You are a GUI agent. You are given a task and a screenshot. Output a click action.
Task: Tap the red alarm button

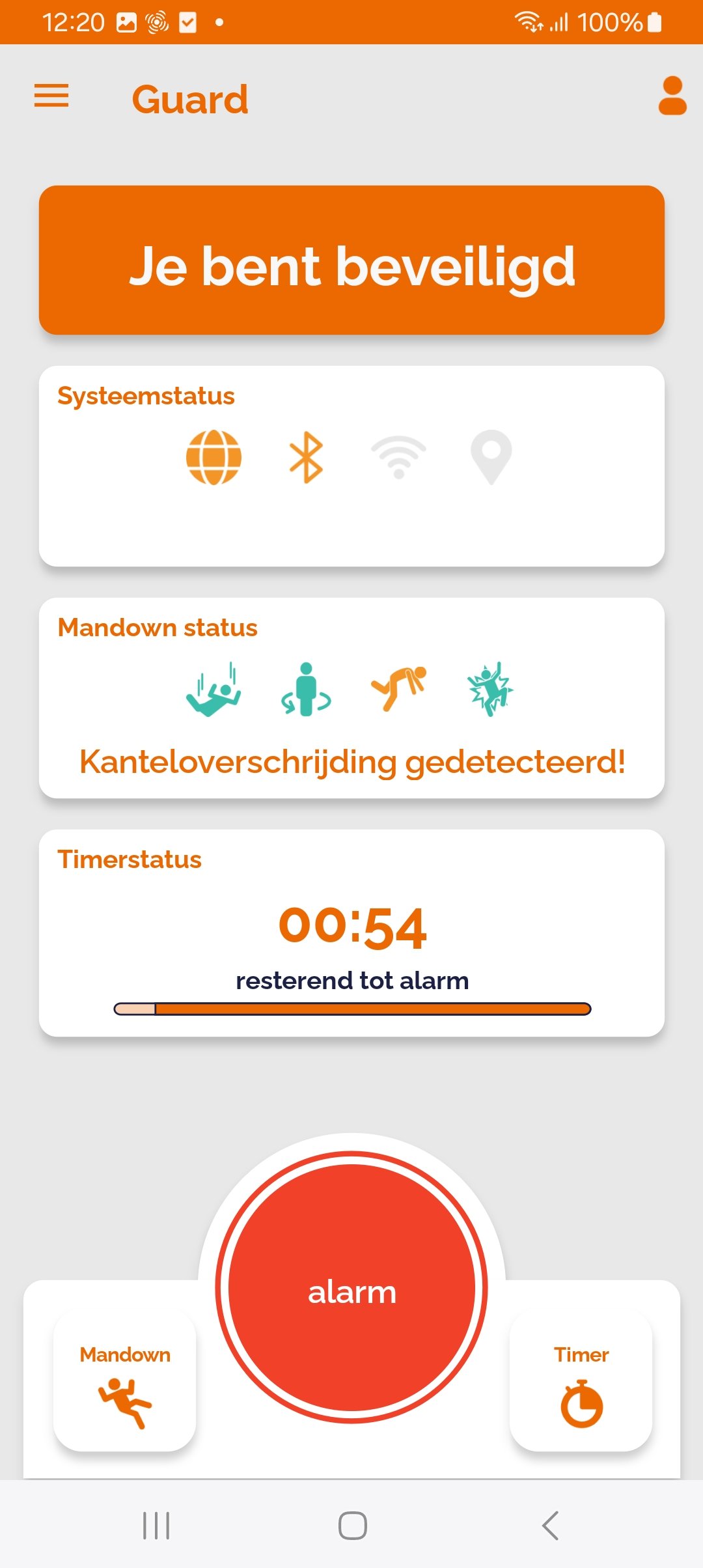pos(351,1287)
